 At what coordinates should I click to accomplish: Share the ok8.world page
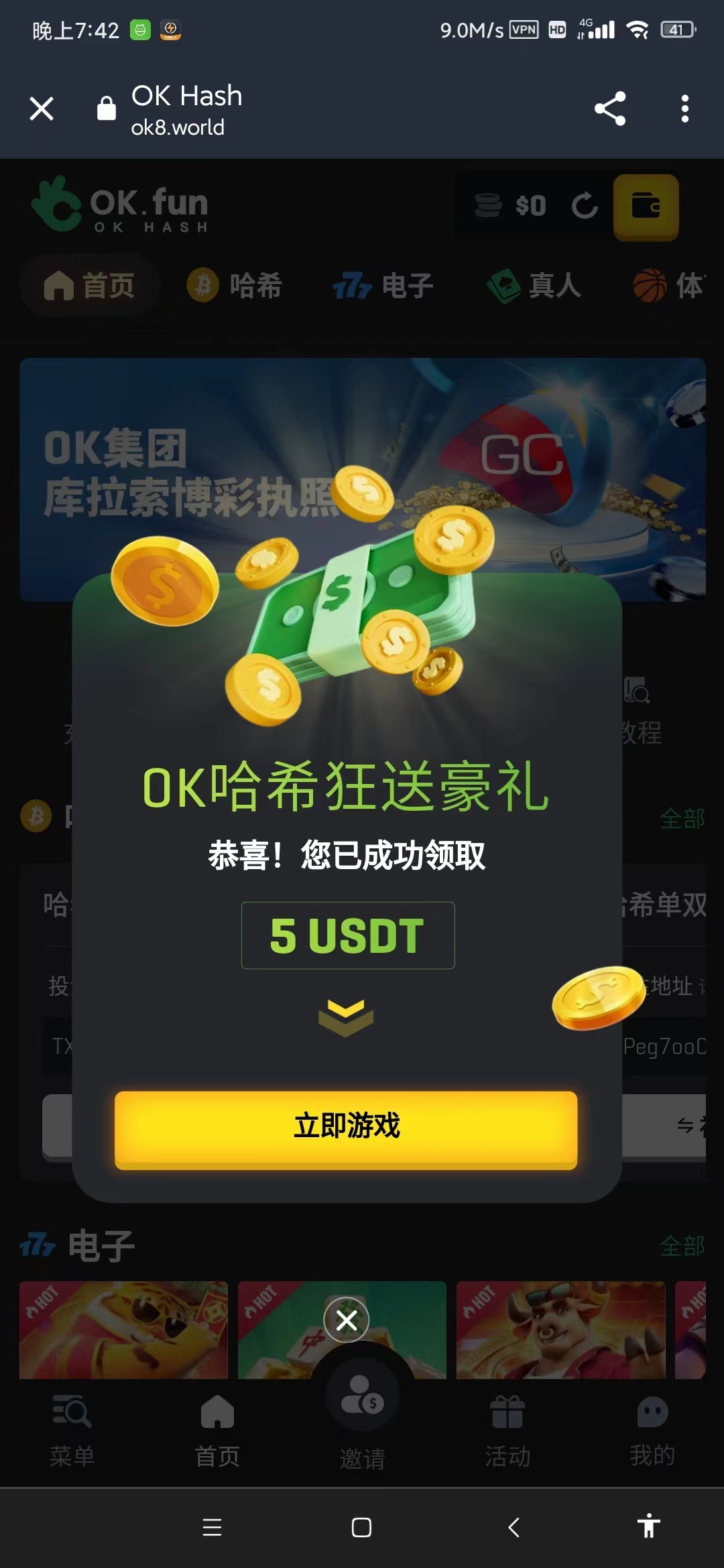610,109
